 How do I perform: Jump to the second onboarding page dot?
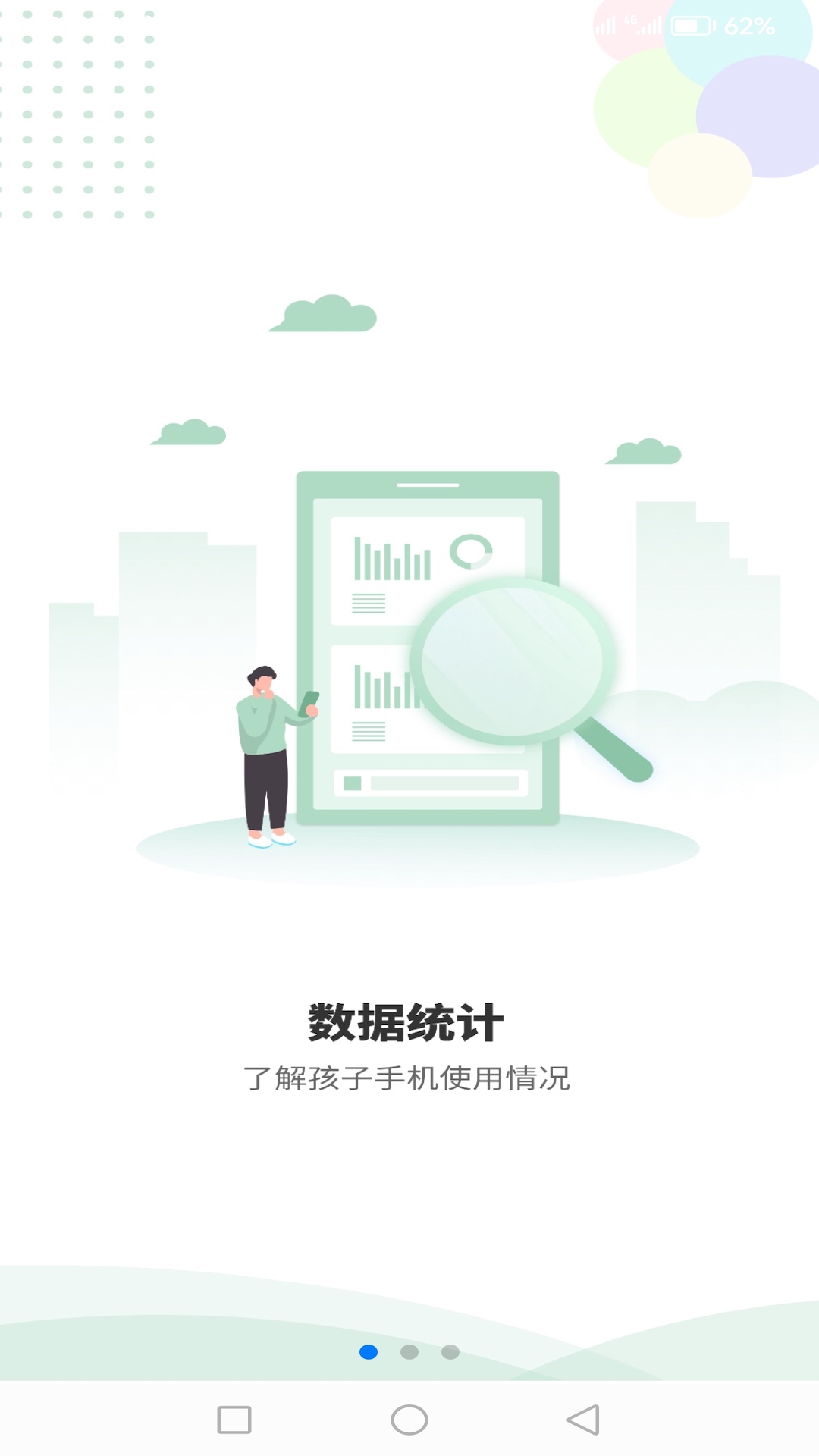[409, 1352]
